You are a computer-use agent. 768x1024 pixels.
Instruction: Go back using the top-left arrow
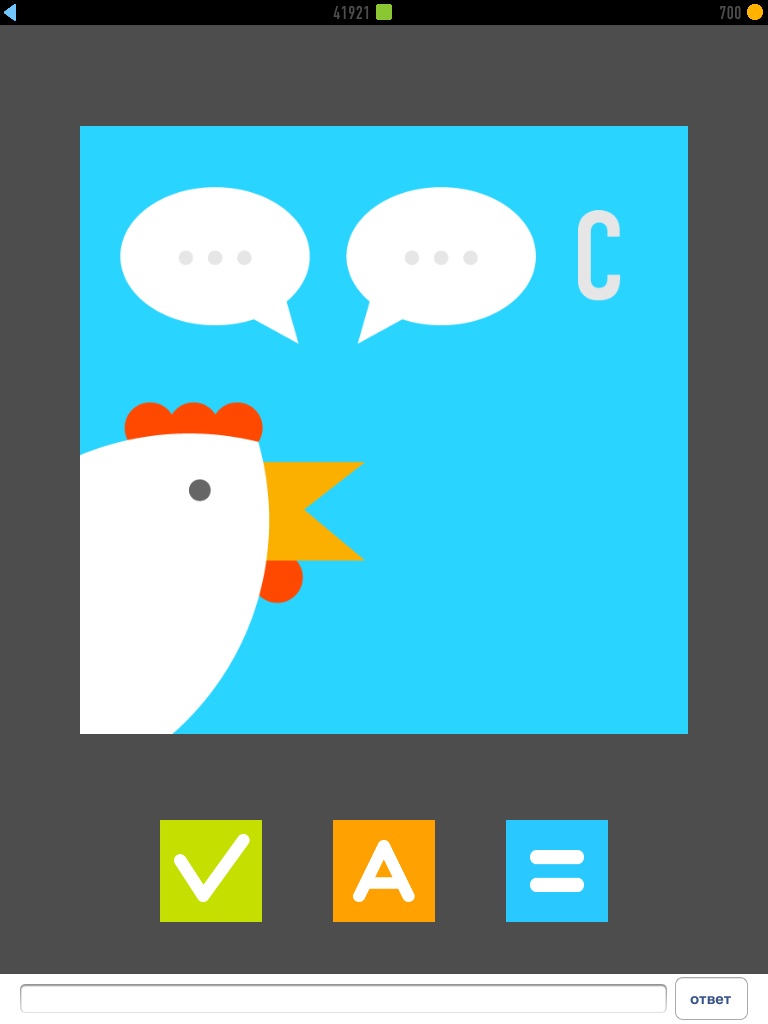tap(11, 12)
